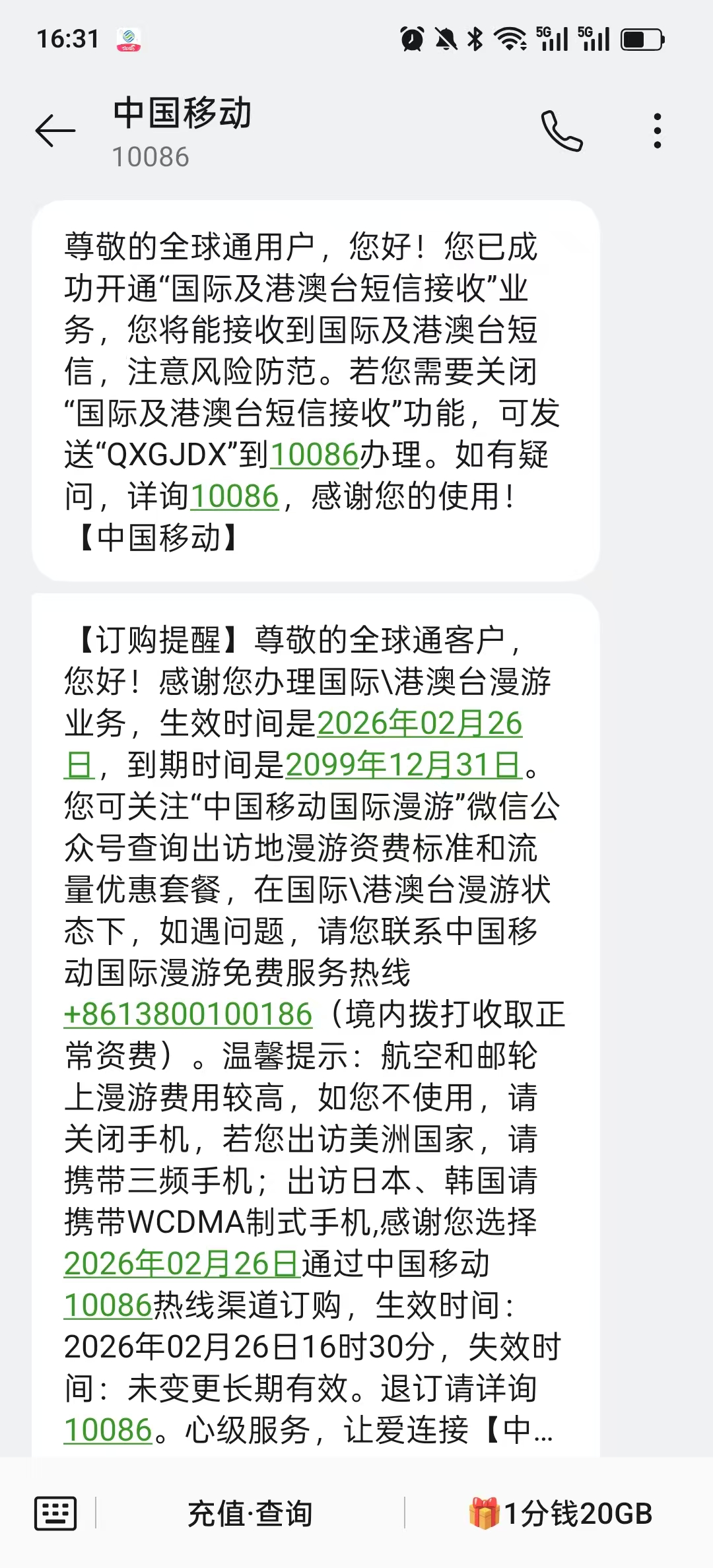Call 10086 using the phone icon

(x=562, y=131)
